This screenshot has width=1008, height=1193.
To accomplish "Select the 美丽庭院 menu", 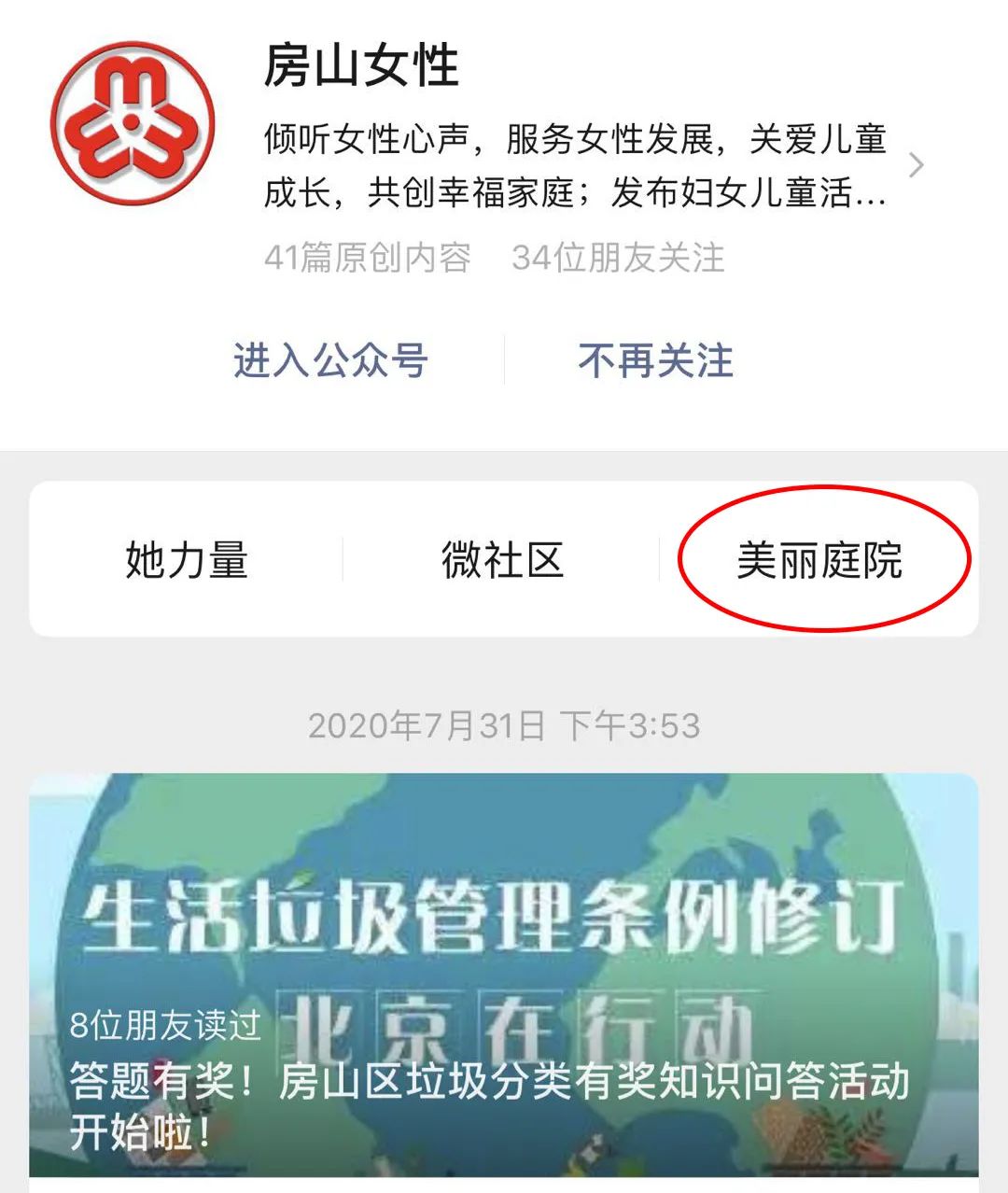I will [819, 560].
